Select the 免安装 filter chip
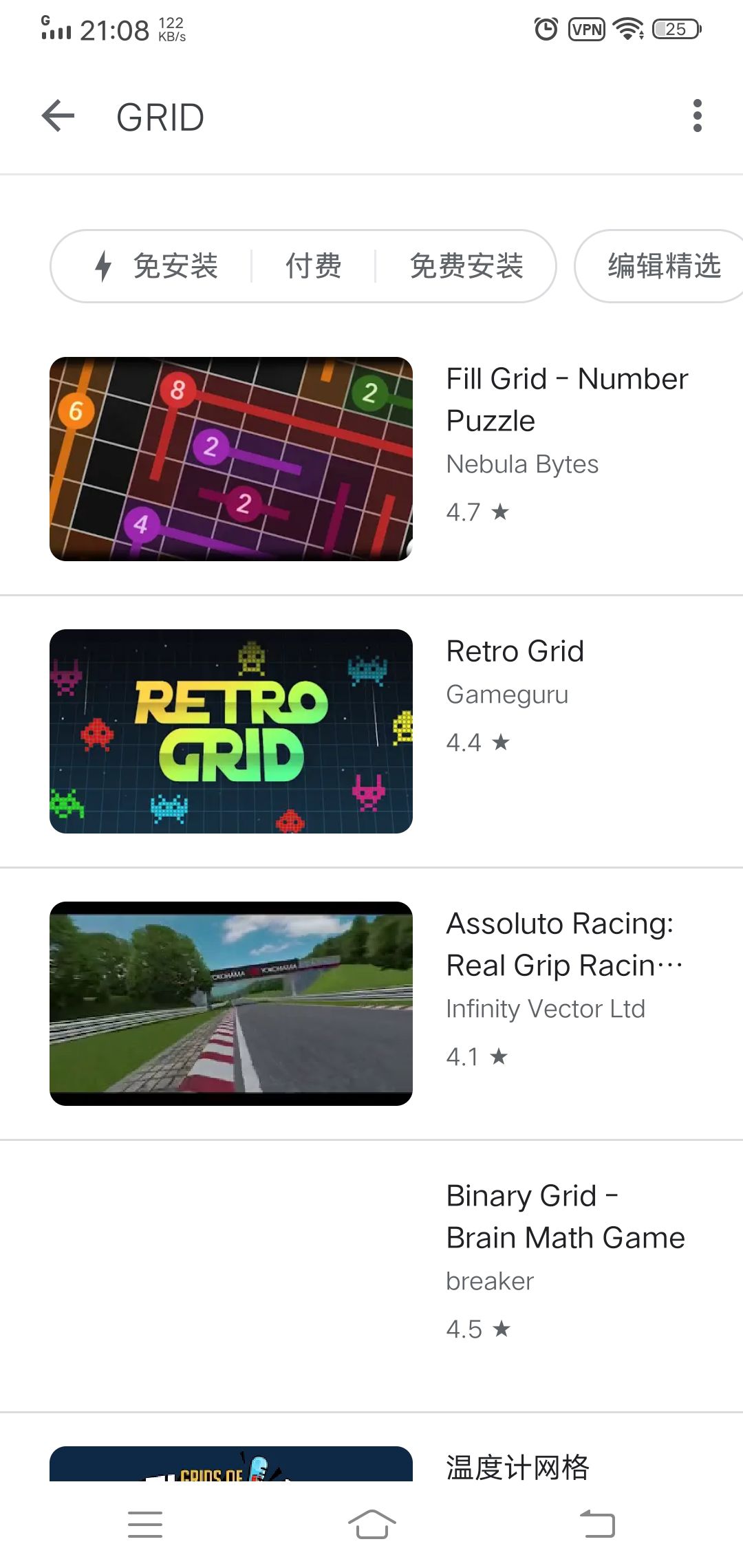This screenshot has width=743, height=1568. tap(155, 266)
